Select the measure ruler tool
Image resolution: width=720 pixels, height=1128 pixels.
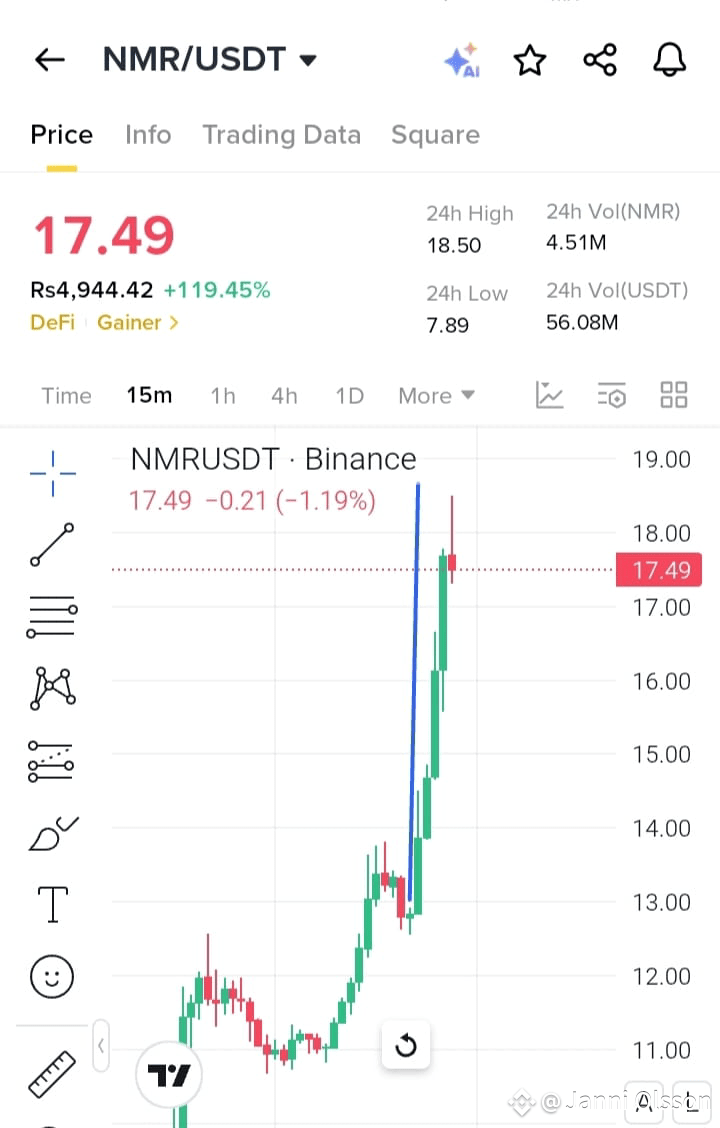tap(51, 1072)
